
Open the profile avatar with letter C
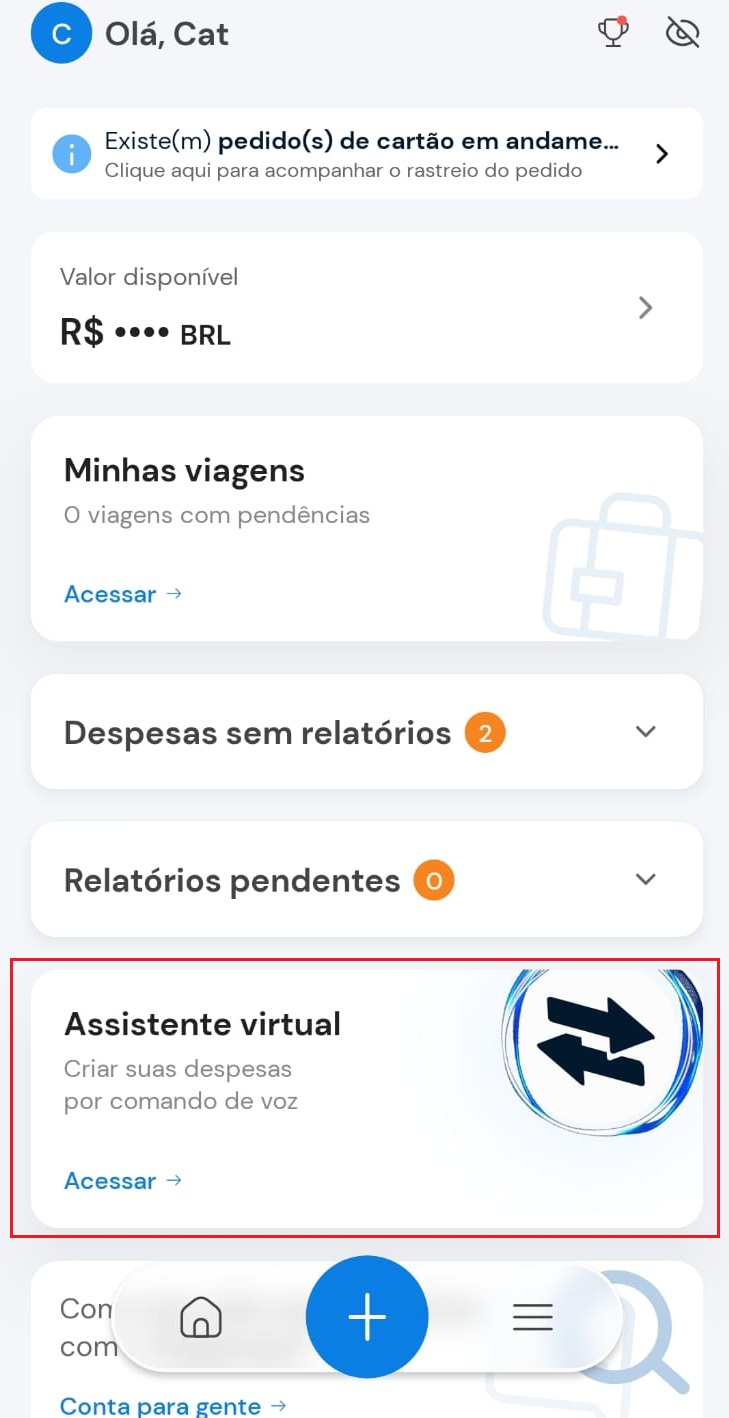click(61, 34)
